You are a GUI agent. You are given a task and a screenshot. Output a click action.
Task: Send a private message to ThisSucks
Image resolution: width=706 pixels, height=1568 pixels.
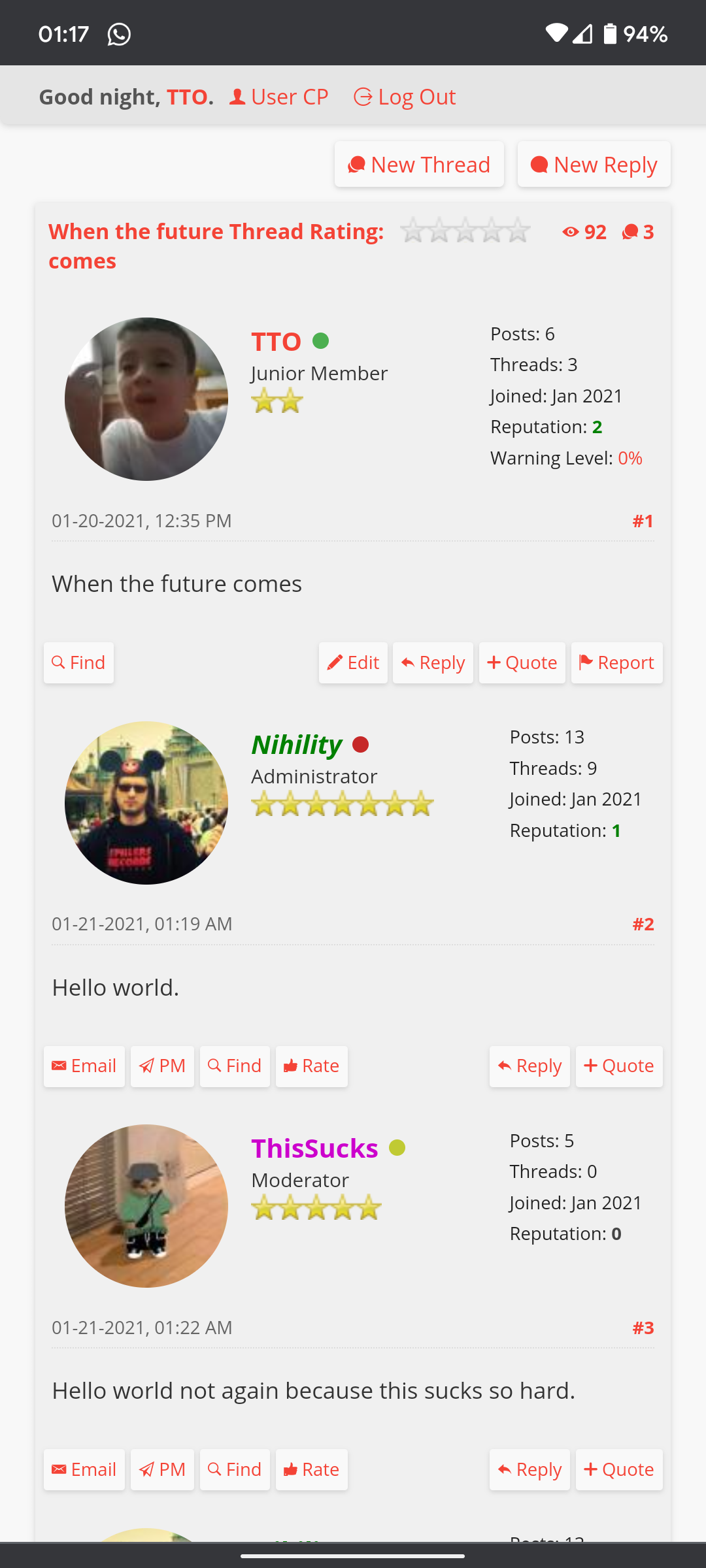[162, 1469]
